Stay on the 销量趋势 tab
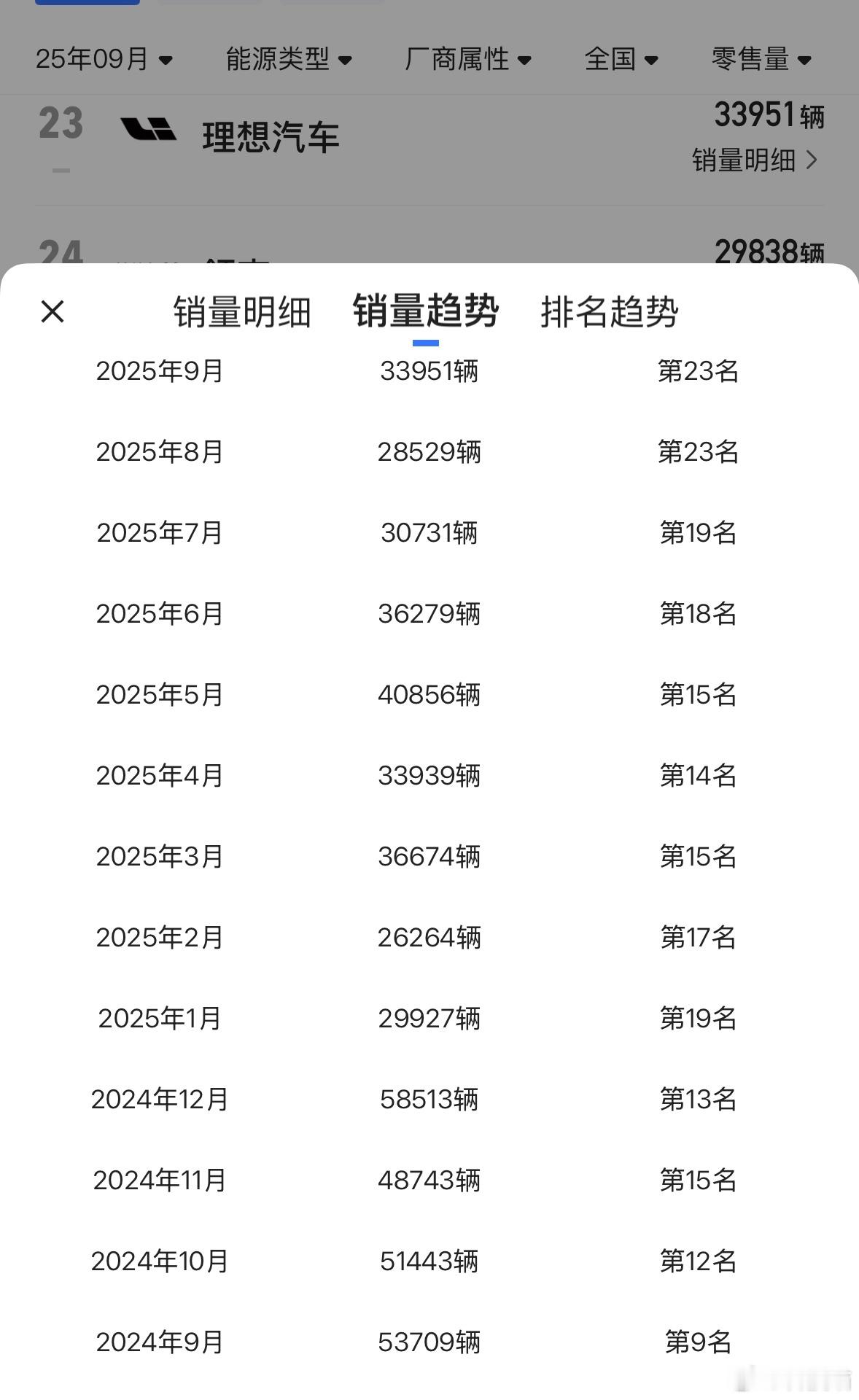Screen dimensions: 859x1400 click(x=425, y=312)
